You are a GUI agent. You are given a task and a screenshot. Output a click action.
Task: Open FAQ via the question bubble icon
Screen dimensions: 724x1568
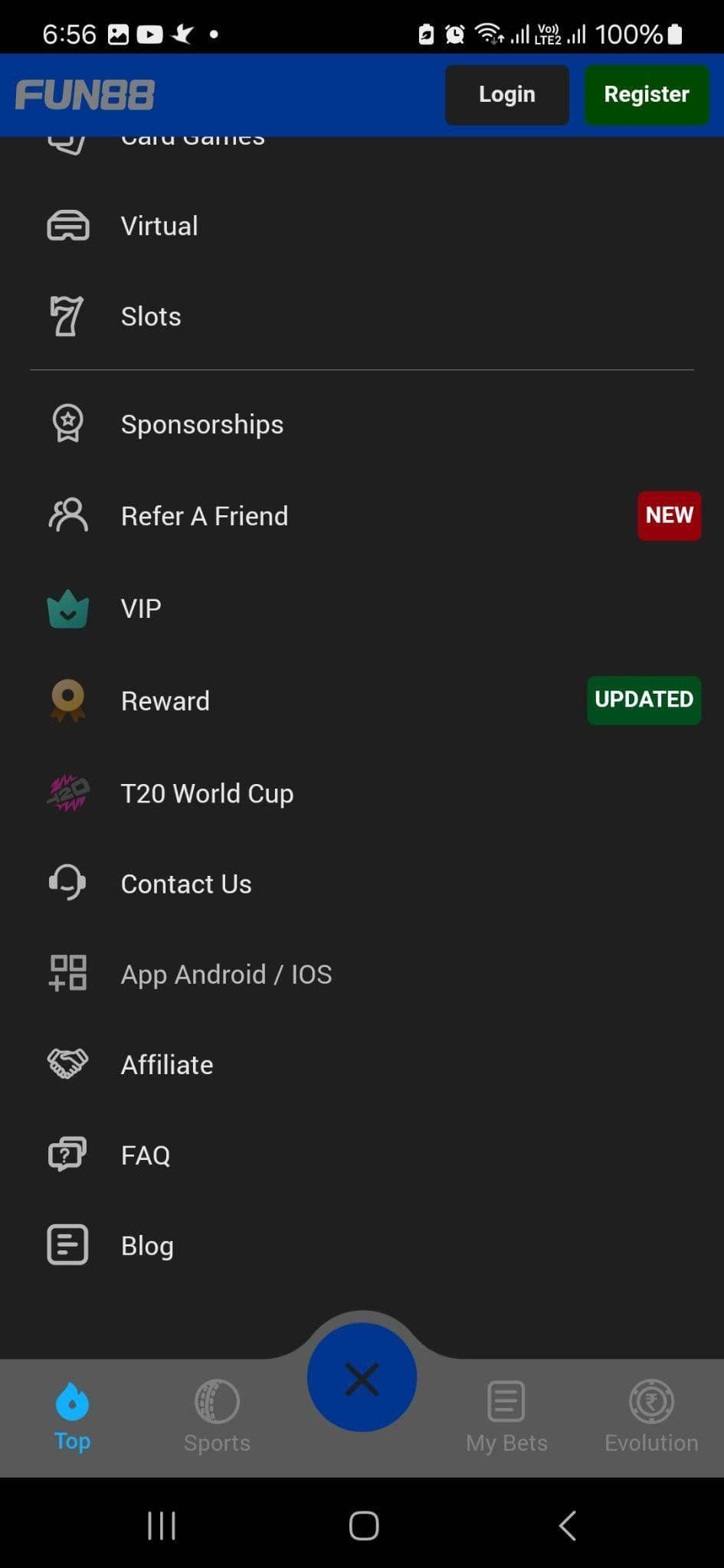point(67,1154)
